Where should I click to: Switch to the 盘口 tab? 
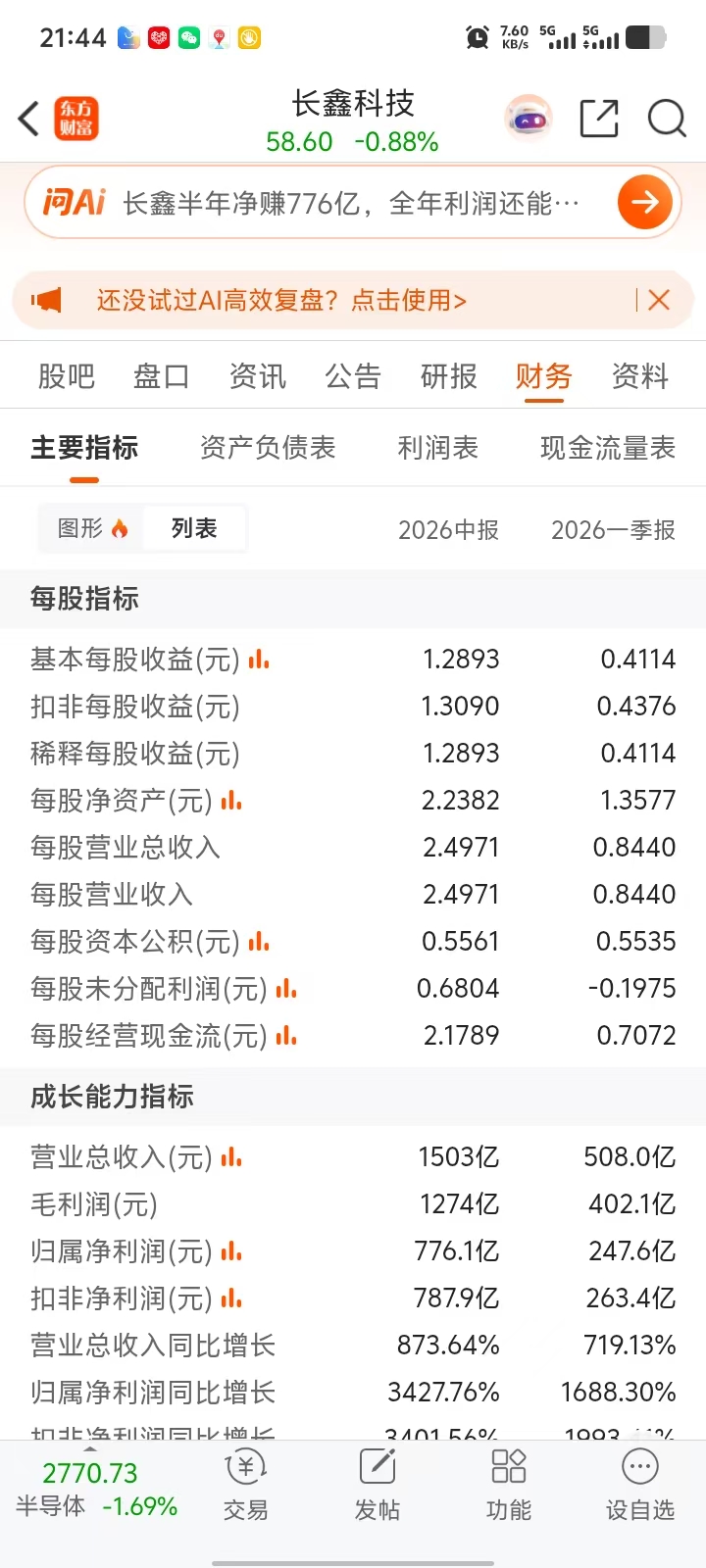(x=162, y=376)
